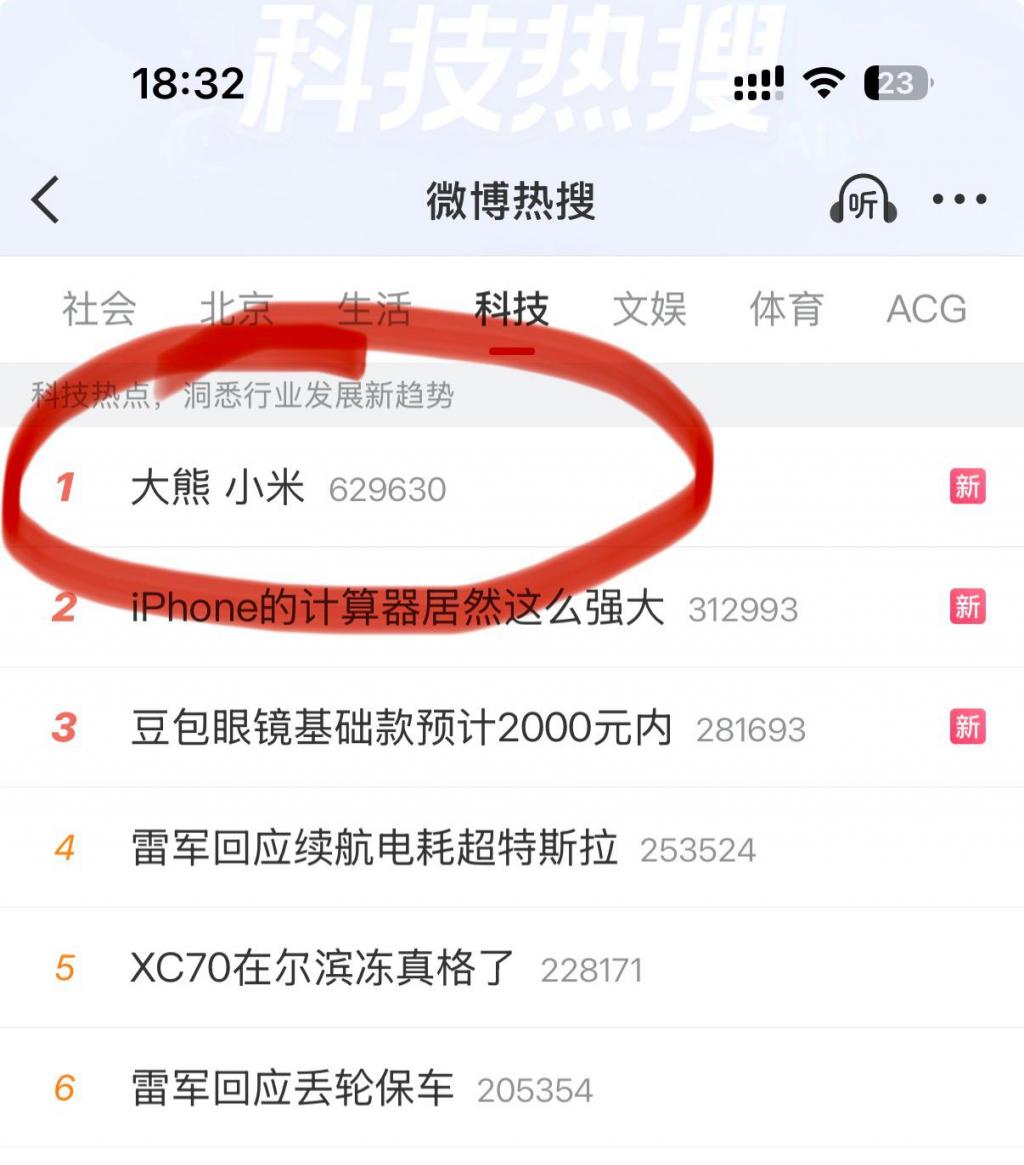This screenshot has width=1024, height=1165.
Task: Select the 生活 tab
Action: point(374,309)
